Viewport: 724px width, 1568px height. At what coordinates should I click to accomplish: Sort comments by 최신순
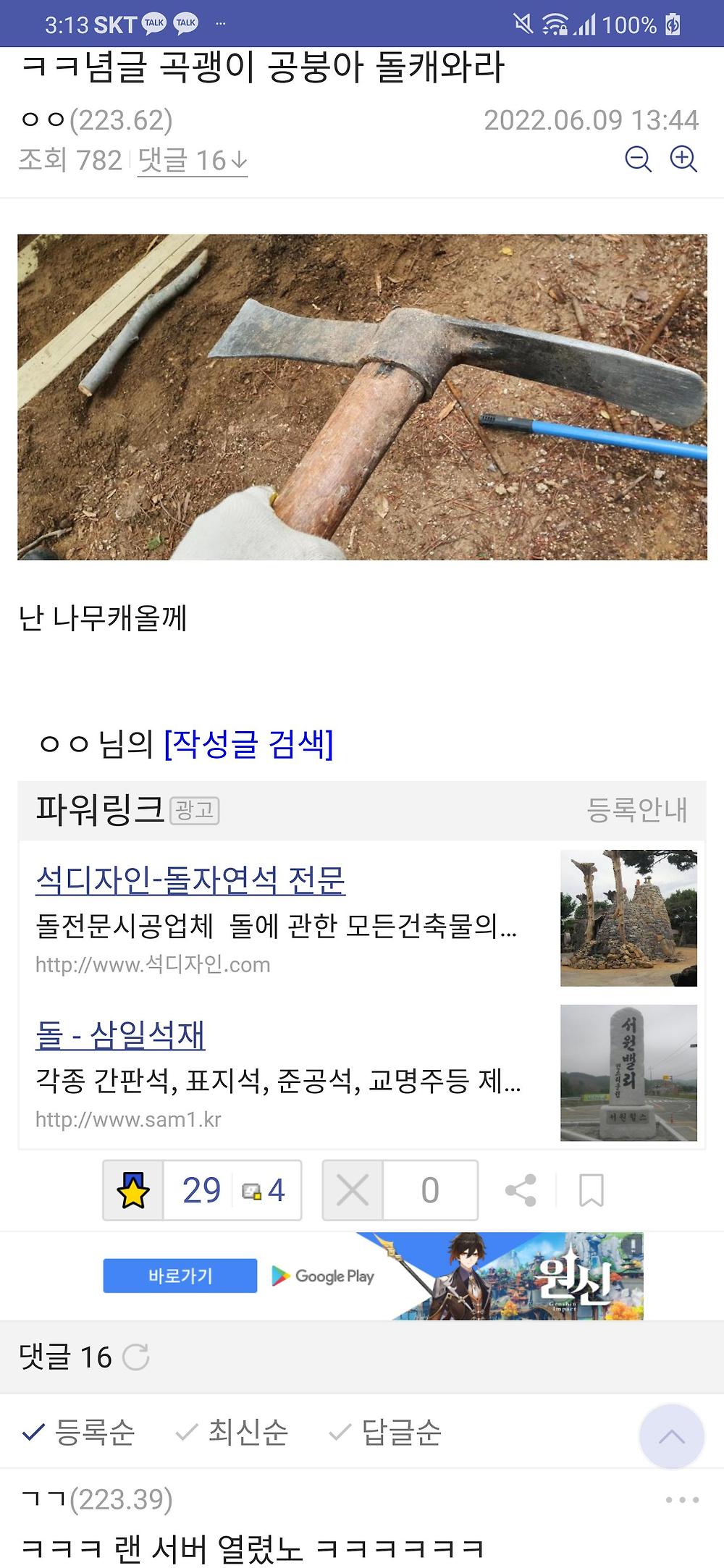(232, 1432)
